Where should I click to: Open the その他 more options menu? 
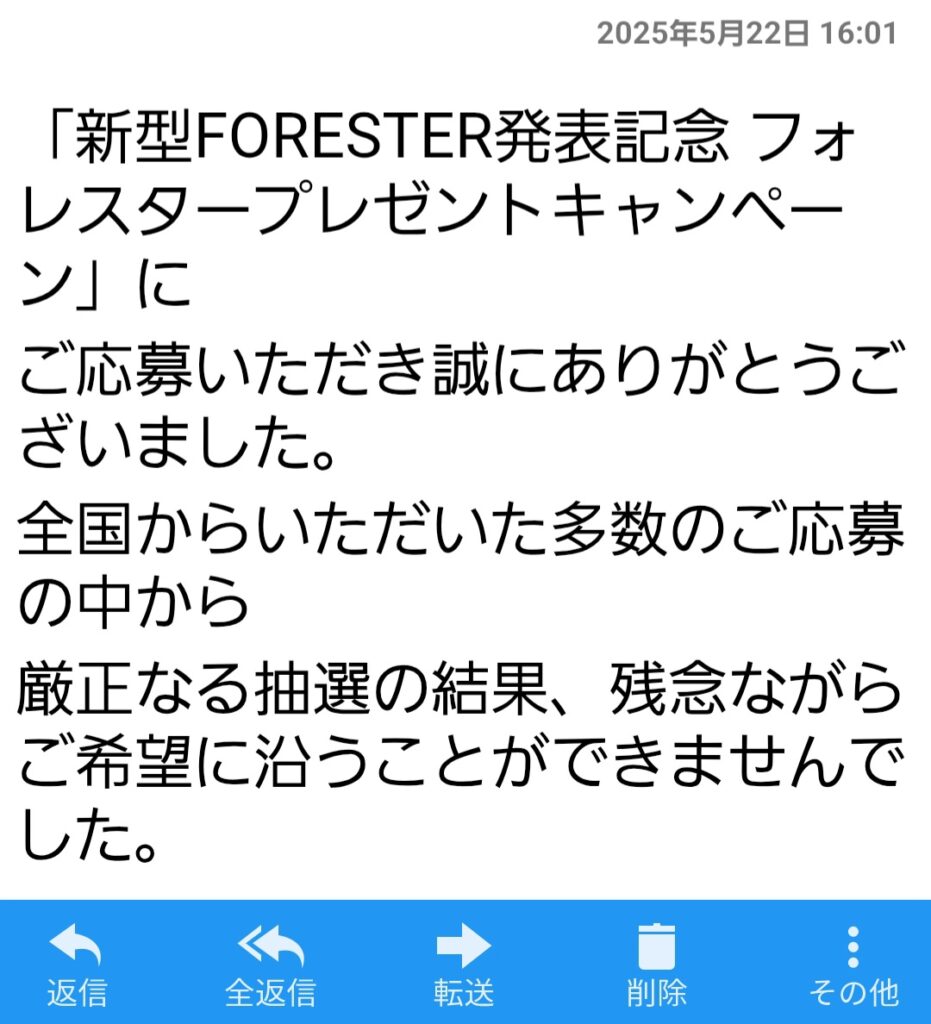tap(853, 963)
